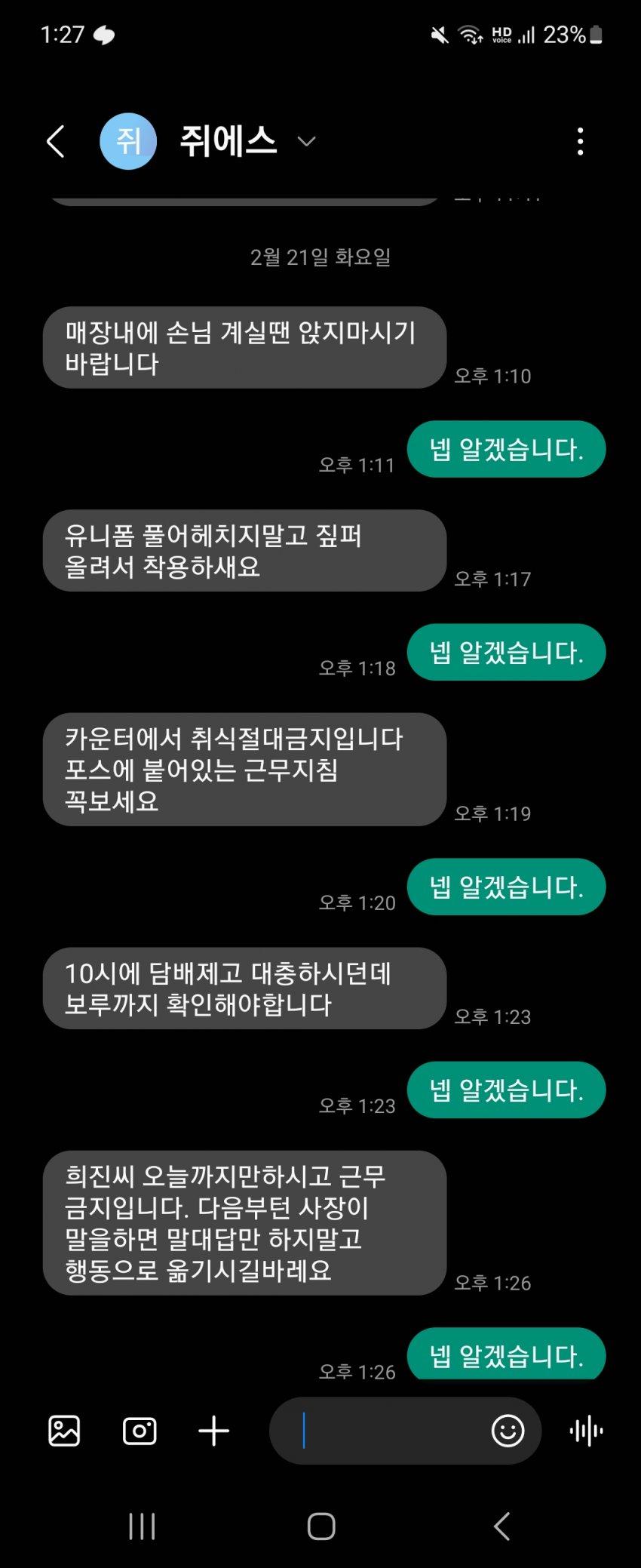Open the plus attachment options
Image resolution: width=641 pixels, height=1568 pixels.
coord(213,1431)
